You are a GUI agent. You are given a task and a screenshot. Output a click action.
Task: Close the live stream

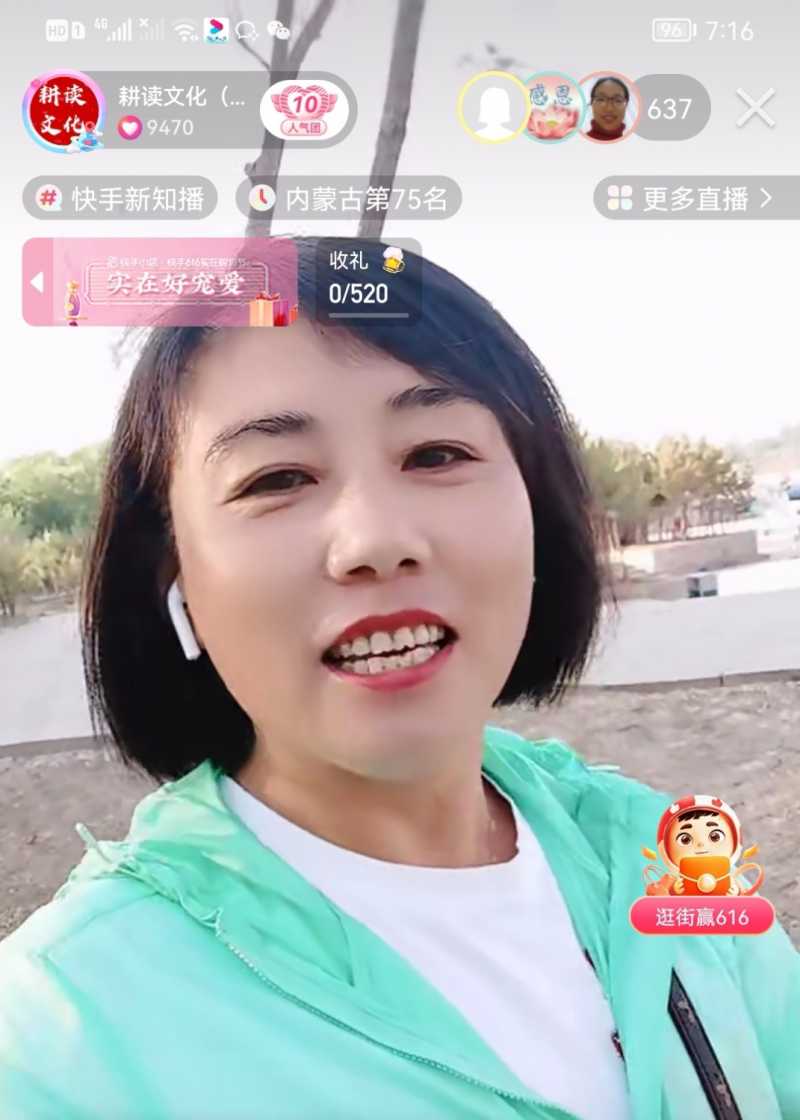755,108
